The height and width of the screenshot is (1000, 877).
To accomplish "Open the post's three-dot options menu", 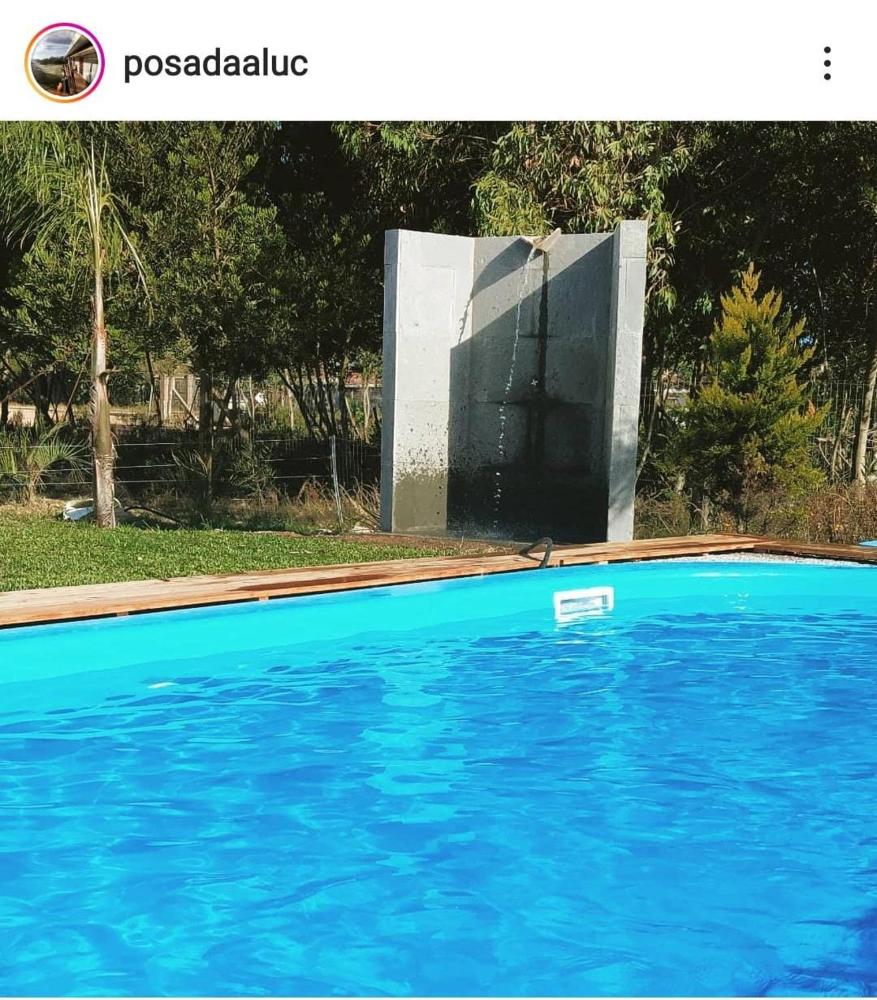I will [826, 63].
